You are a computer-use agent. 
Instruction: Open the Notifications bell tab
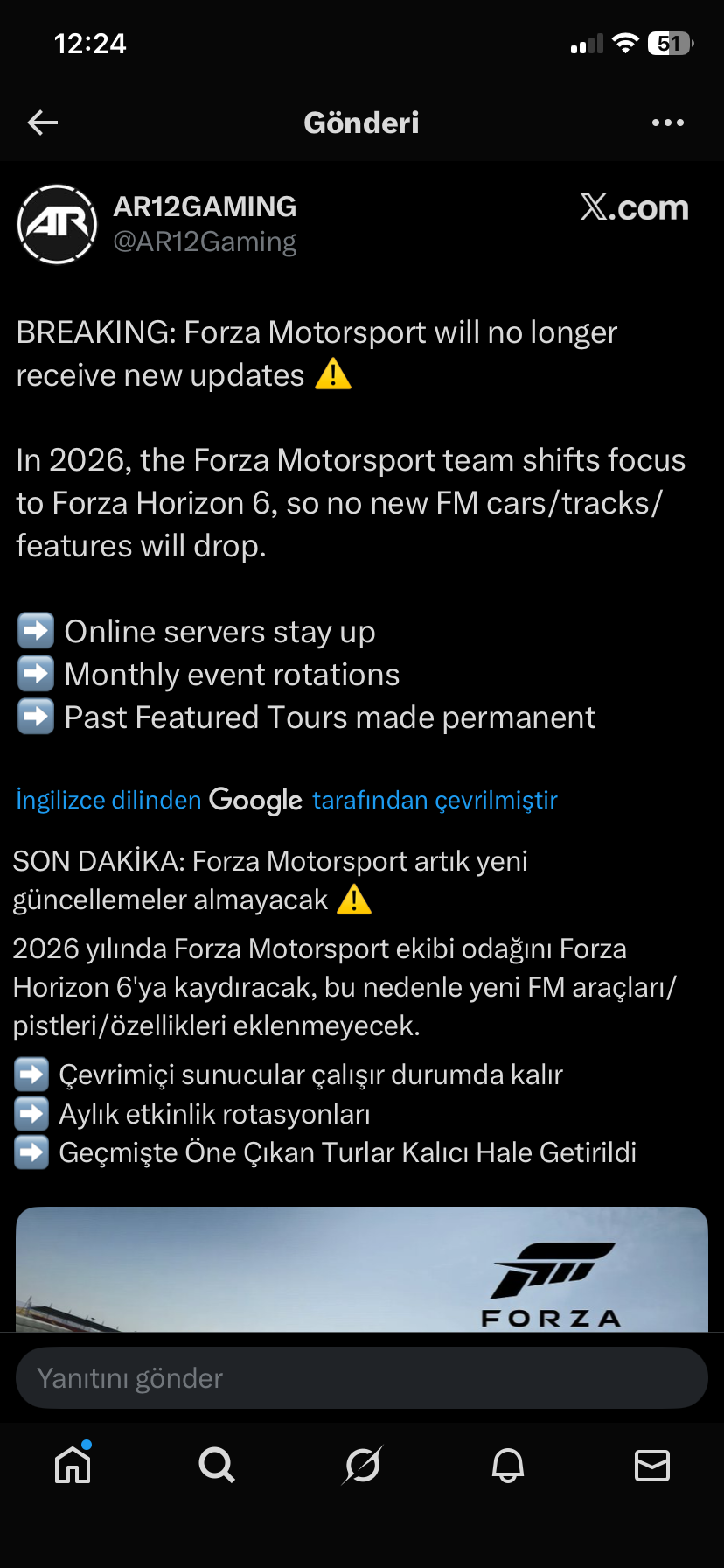click(507, 1464)
